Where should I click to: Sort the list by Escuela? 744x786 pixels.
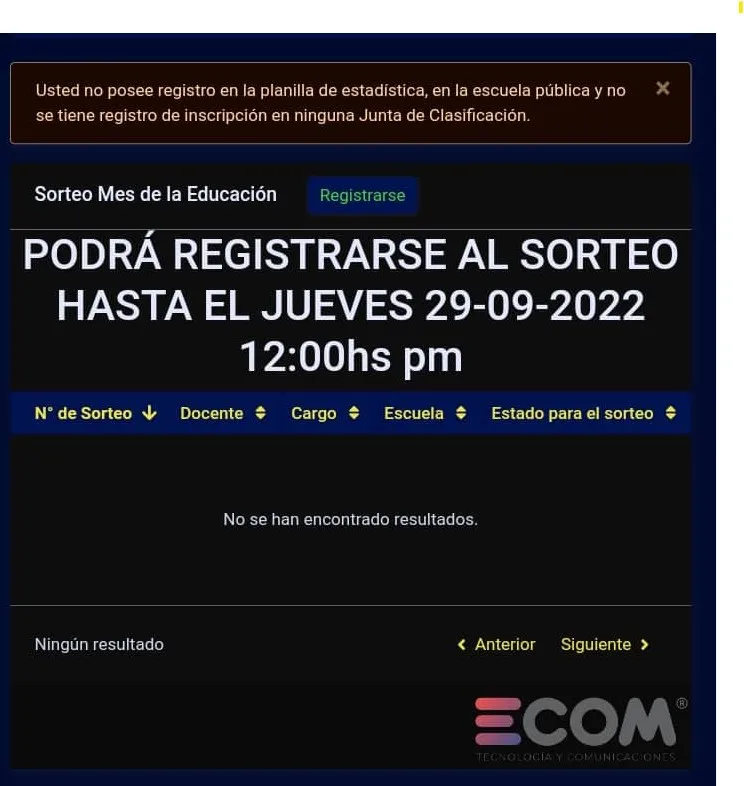click(x=424, y=413)
